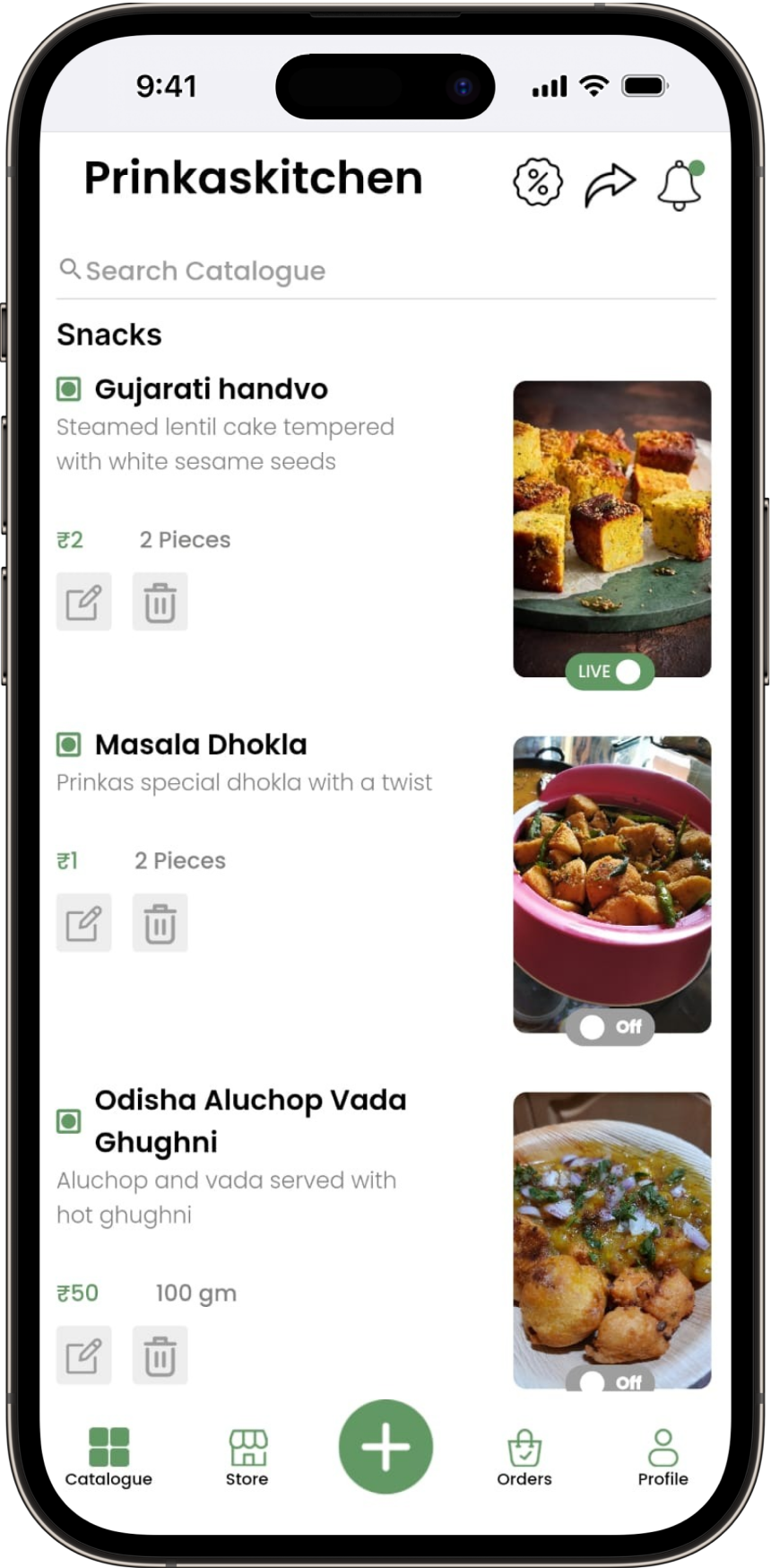Go to the Orders tab
Screen dimensions: 771x1568
tap(524, 1457)
